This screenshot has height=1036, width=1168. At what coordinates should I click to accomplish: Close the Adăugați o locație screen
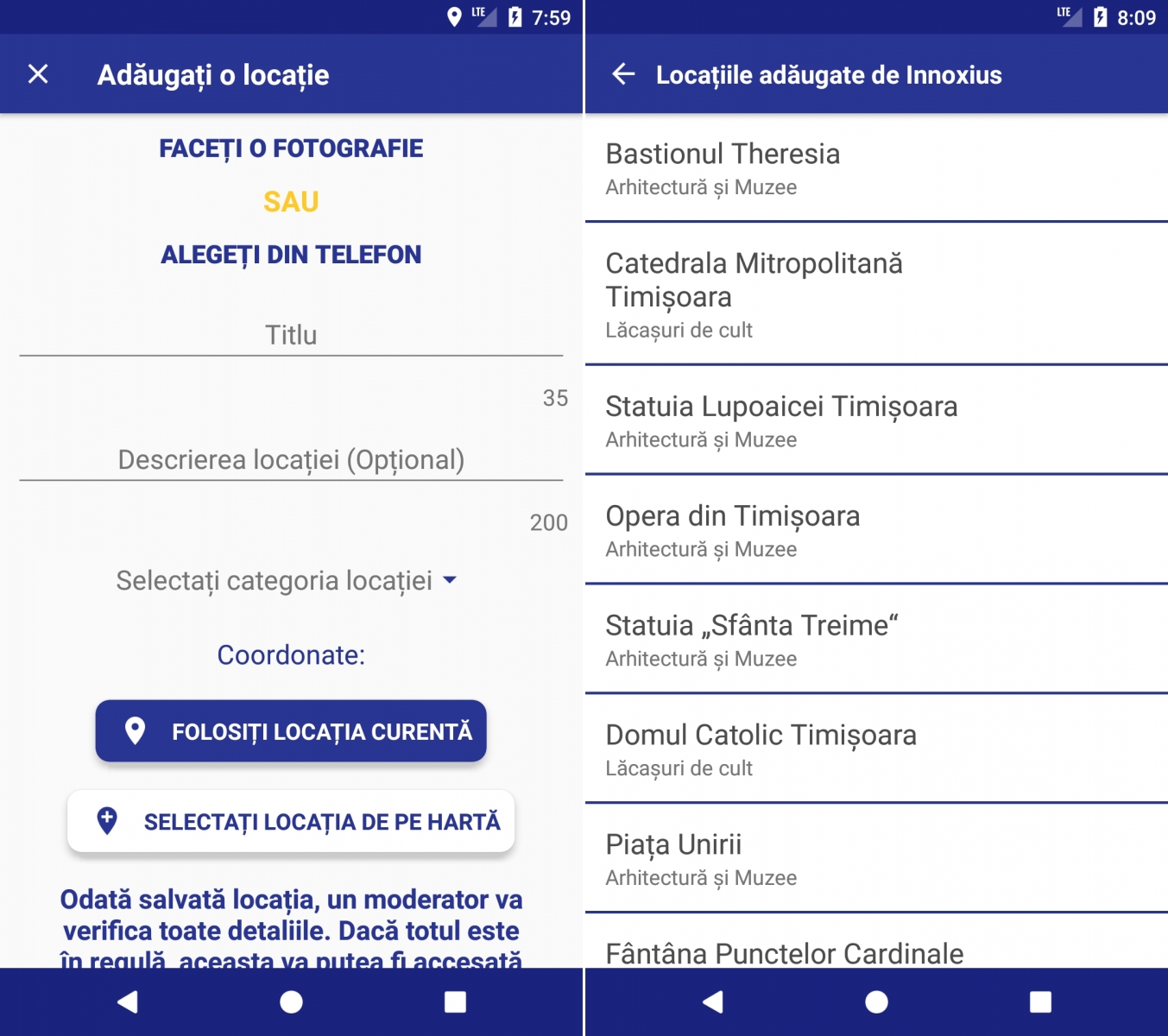[38, 74]
